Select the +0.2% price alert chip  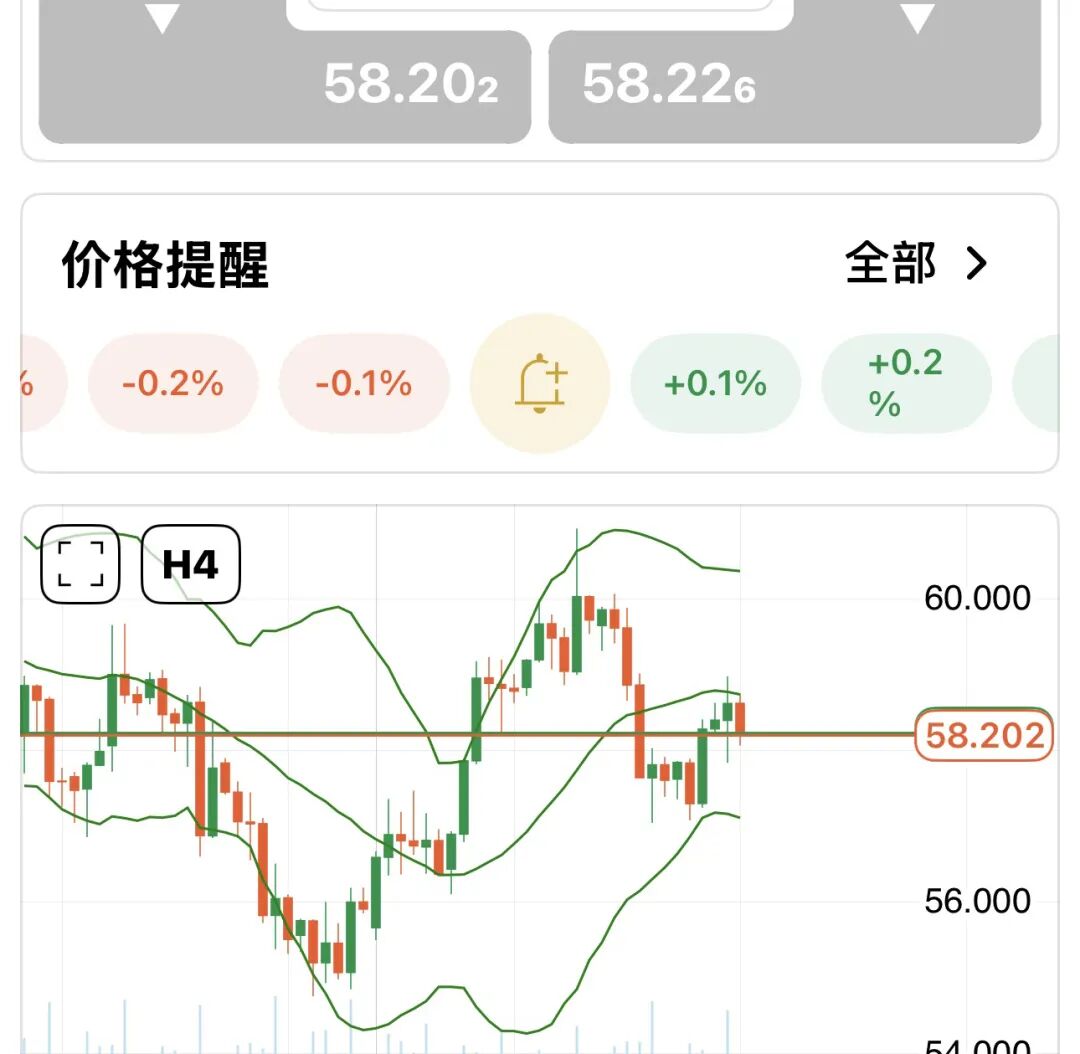pyautogui.click(x=906, y=384)
